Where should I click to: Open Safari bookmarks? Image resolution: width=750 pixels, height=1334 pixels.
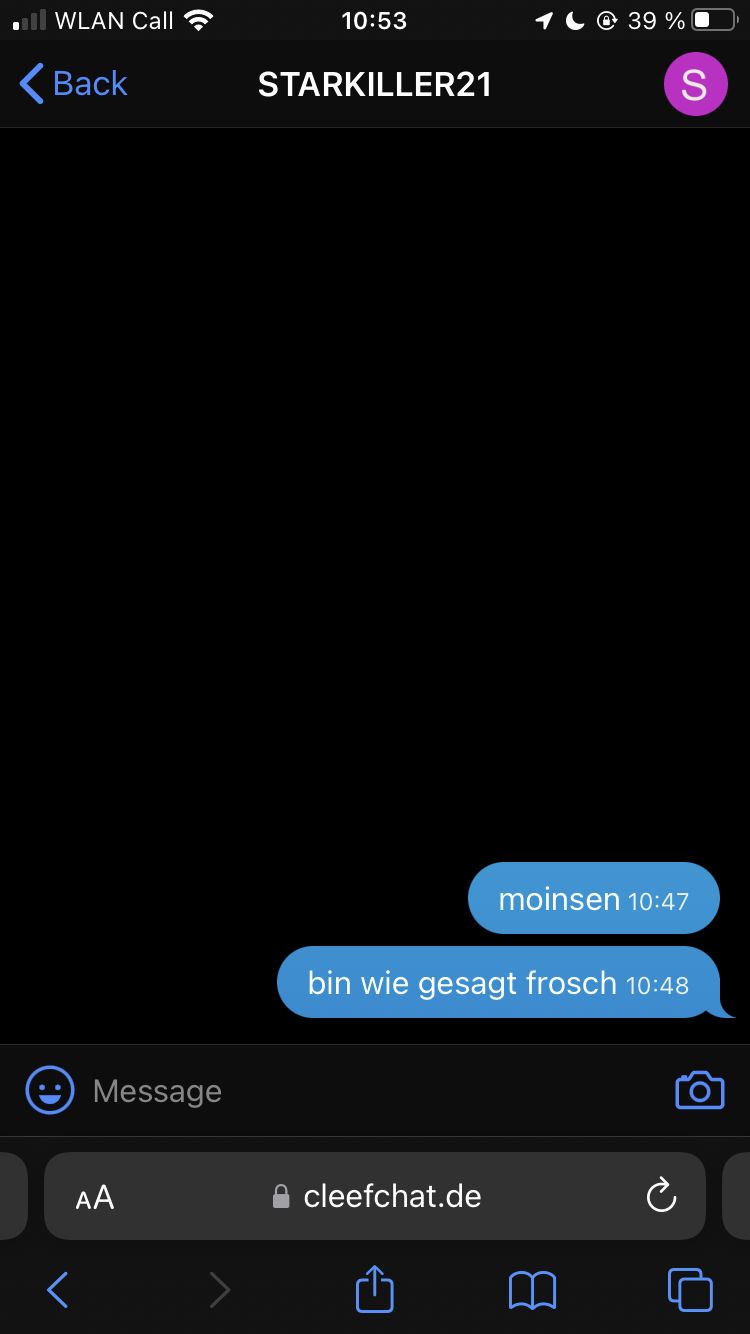pos(532,1290)
